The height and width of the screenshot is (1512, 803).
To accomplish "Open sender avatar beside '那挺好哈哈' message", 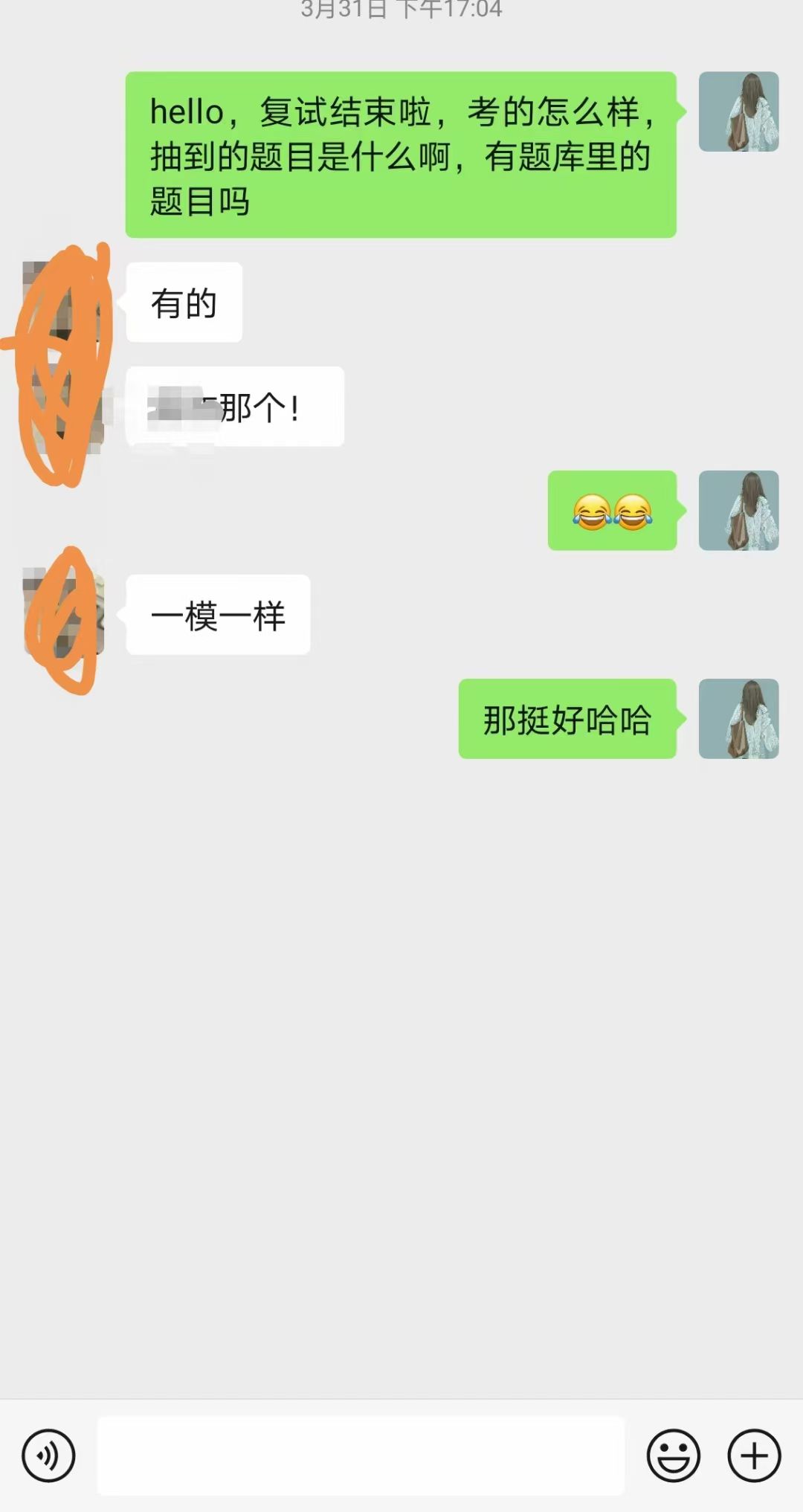I will 738,719.
